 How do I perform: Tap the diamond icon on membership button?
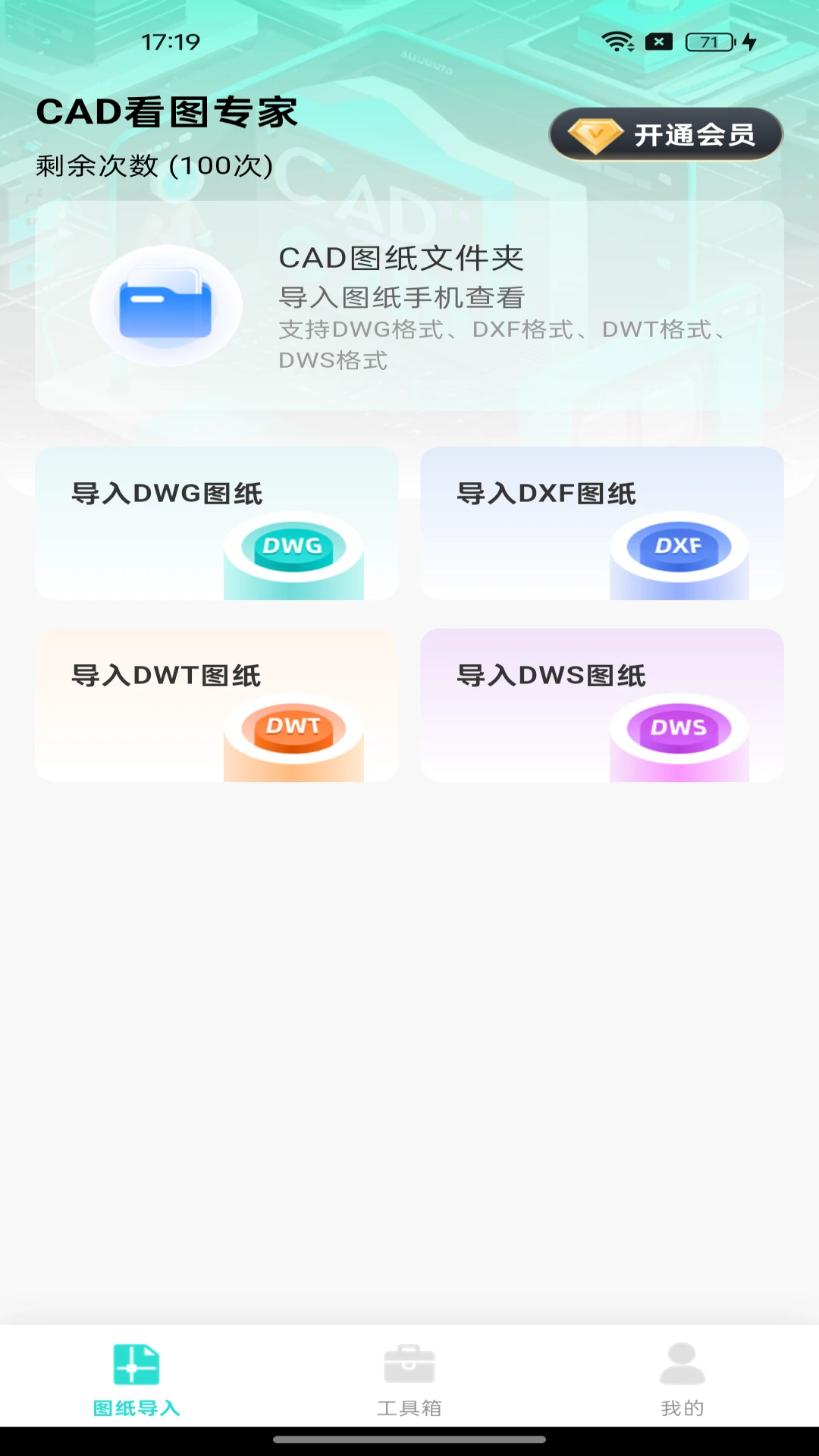pos(596,133)
